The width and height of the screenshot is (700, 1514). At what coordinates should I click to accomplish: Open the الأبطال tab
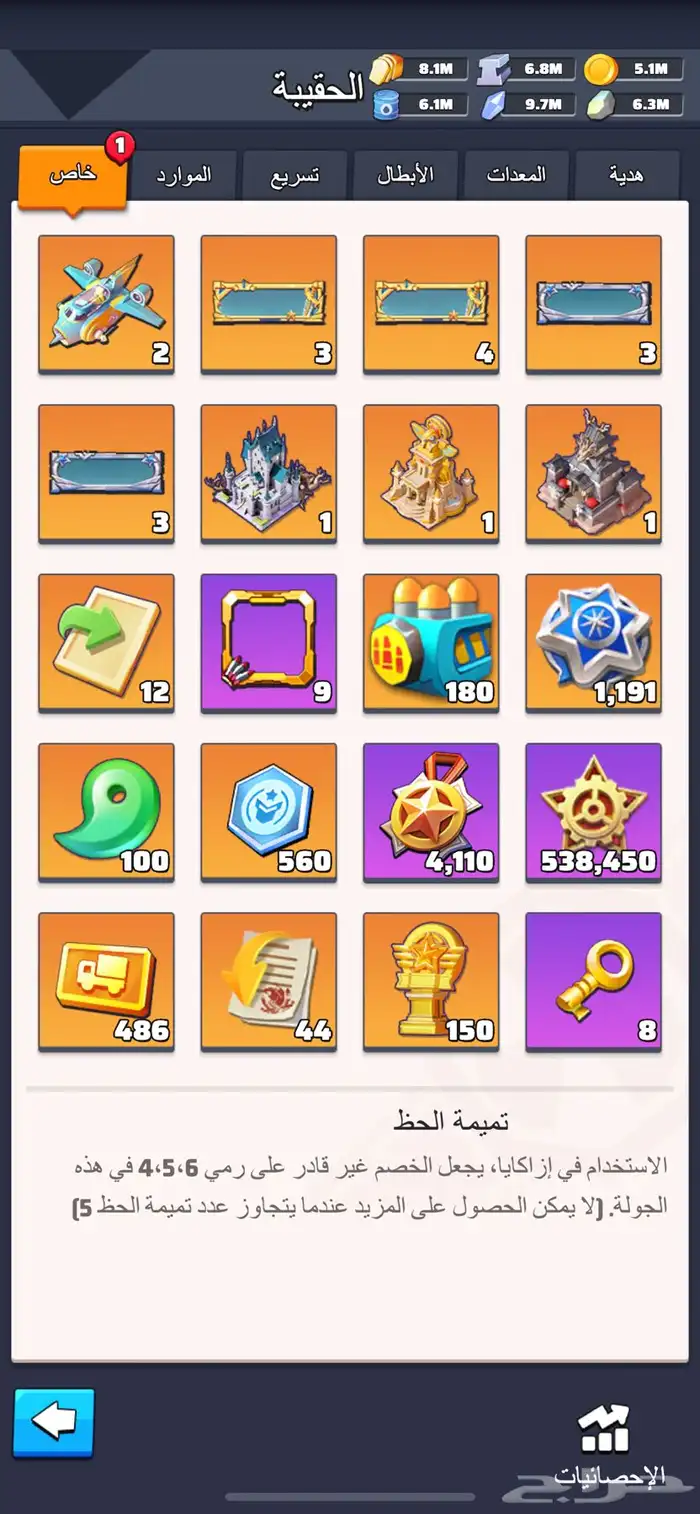[x=405, y=175]
